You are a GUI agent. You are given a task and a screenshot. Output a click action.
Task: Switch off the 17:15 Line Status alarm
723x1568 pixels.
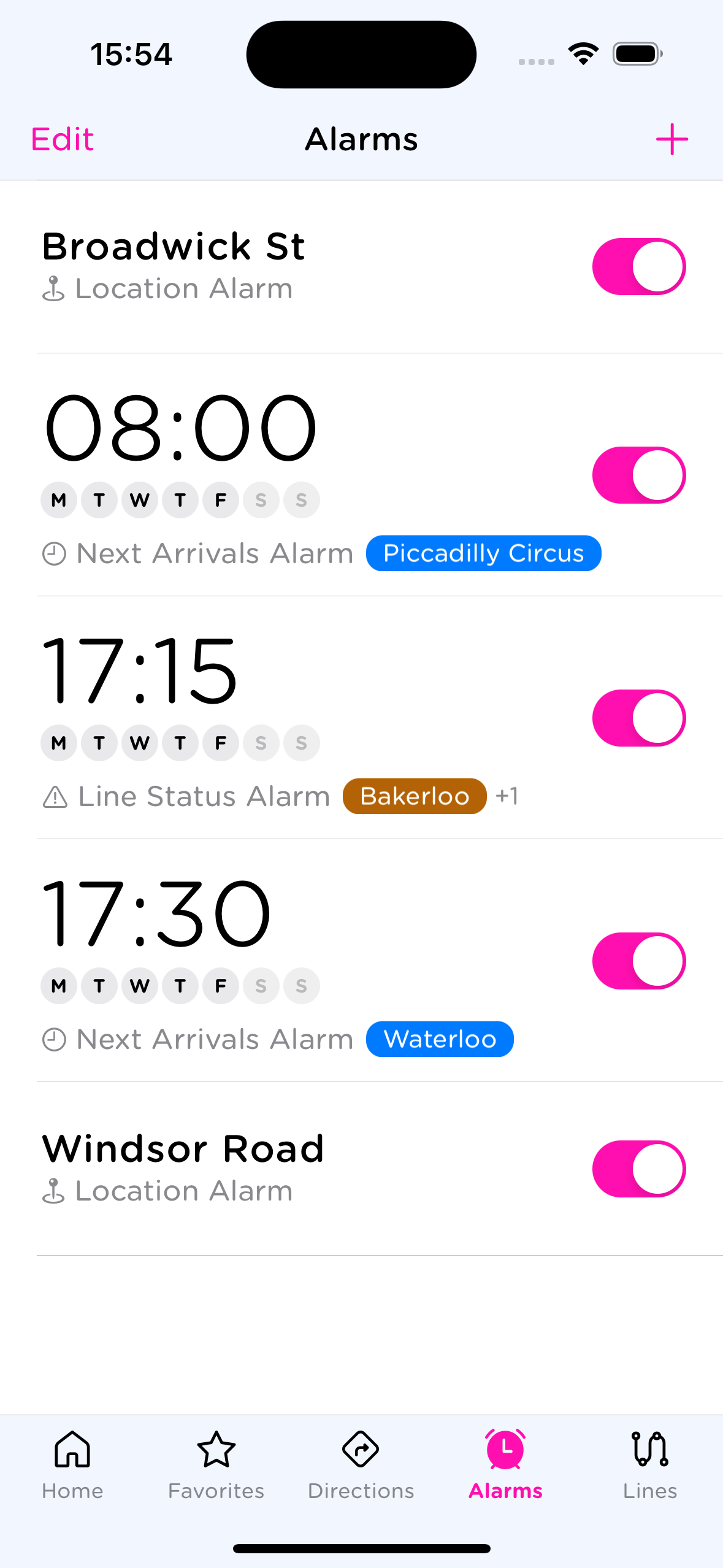[x=638, y=718]
